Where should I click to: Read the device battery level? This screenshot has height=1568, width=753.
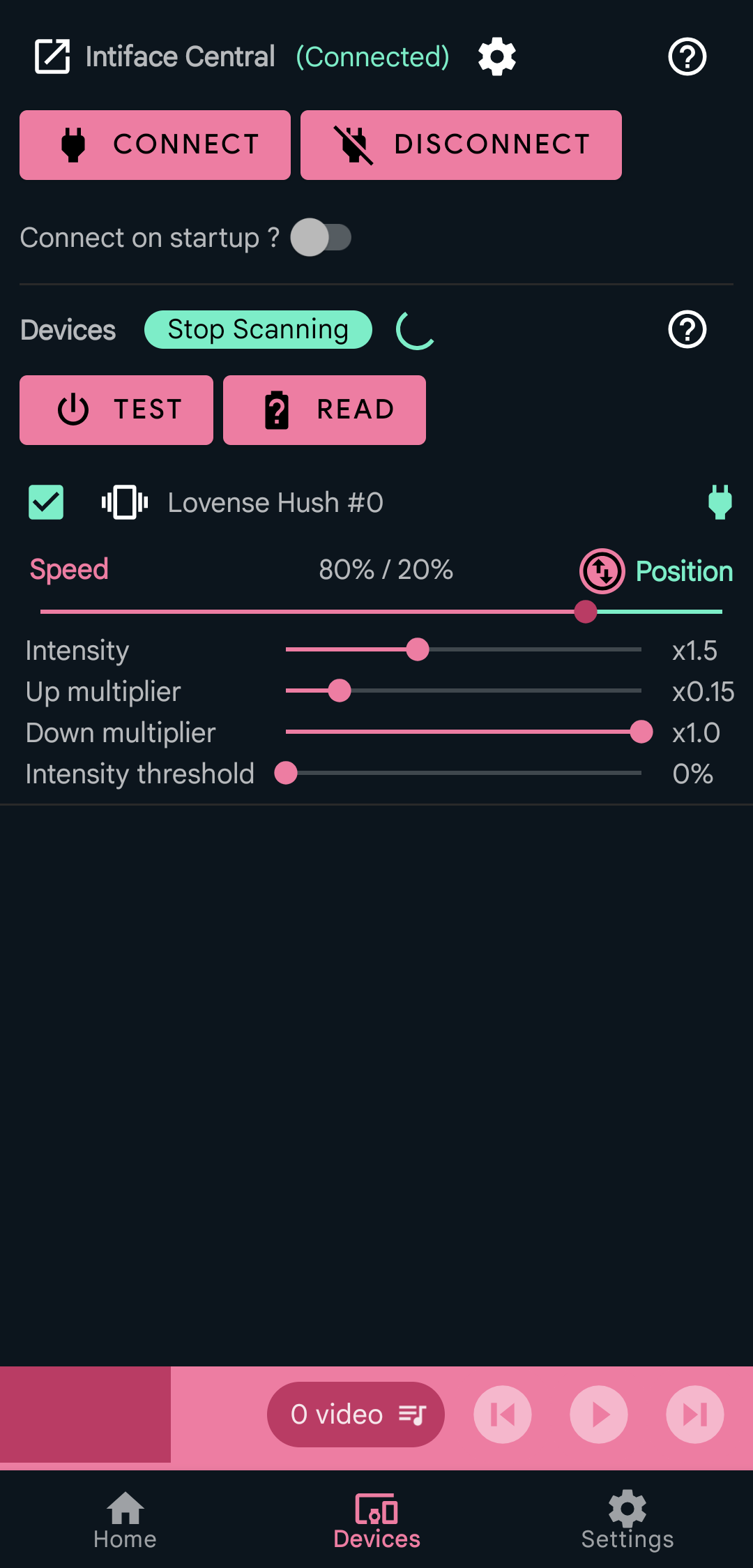pyautogui.click(x=324, y=410)
